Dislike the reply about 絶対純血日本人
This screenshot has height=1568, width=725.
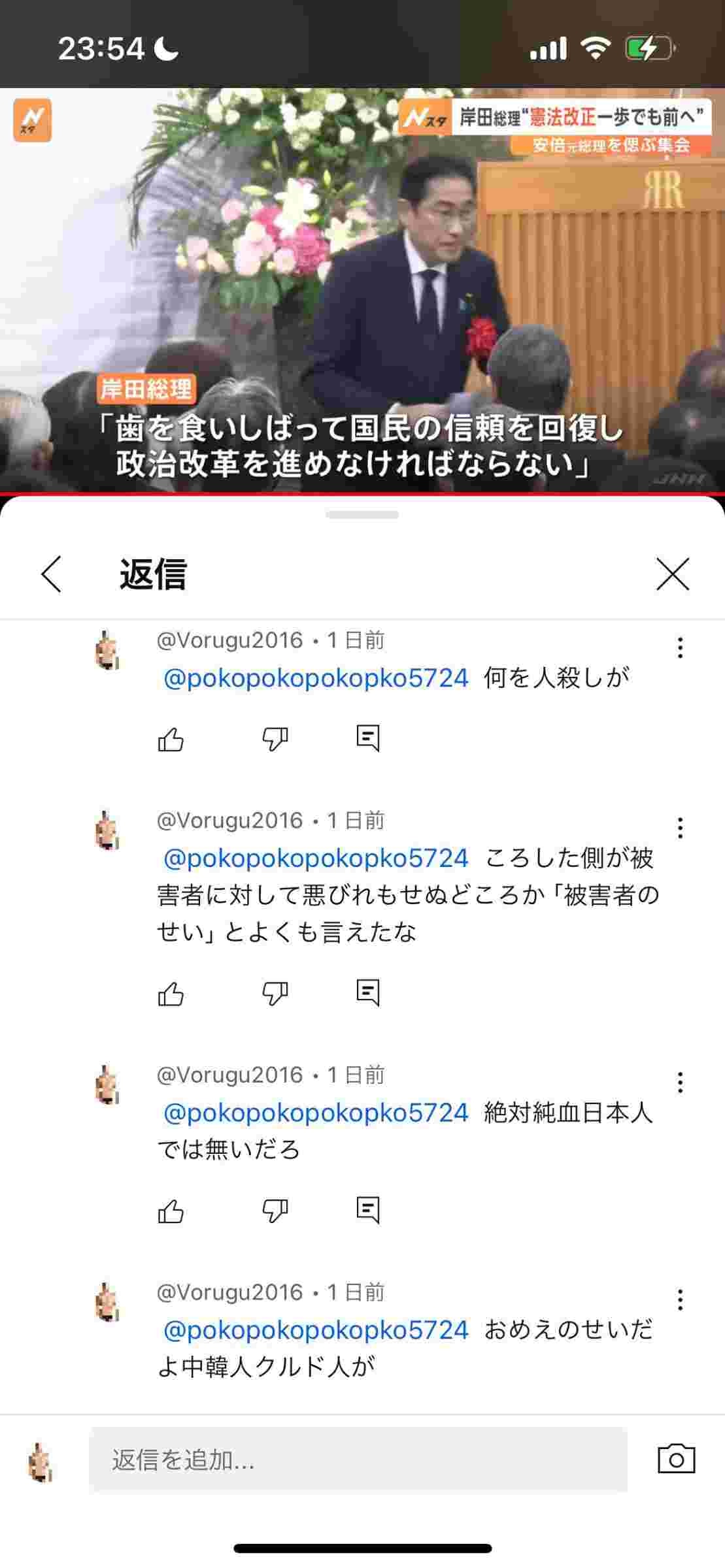tap(275, 1211)
